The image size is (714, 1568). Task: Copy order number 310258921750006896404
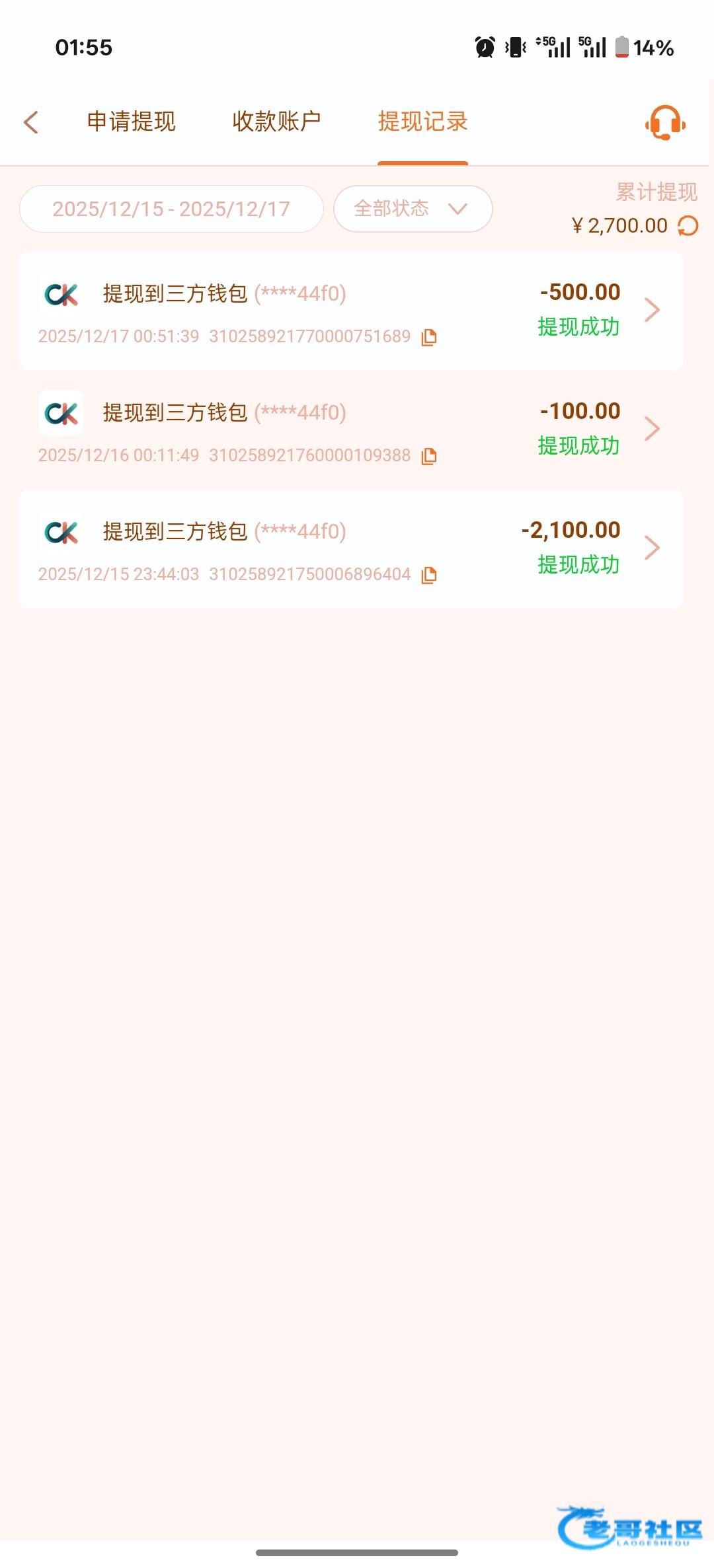coord(429,575)
